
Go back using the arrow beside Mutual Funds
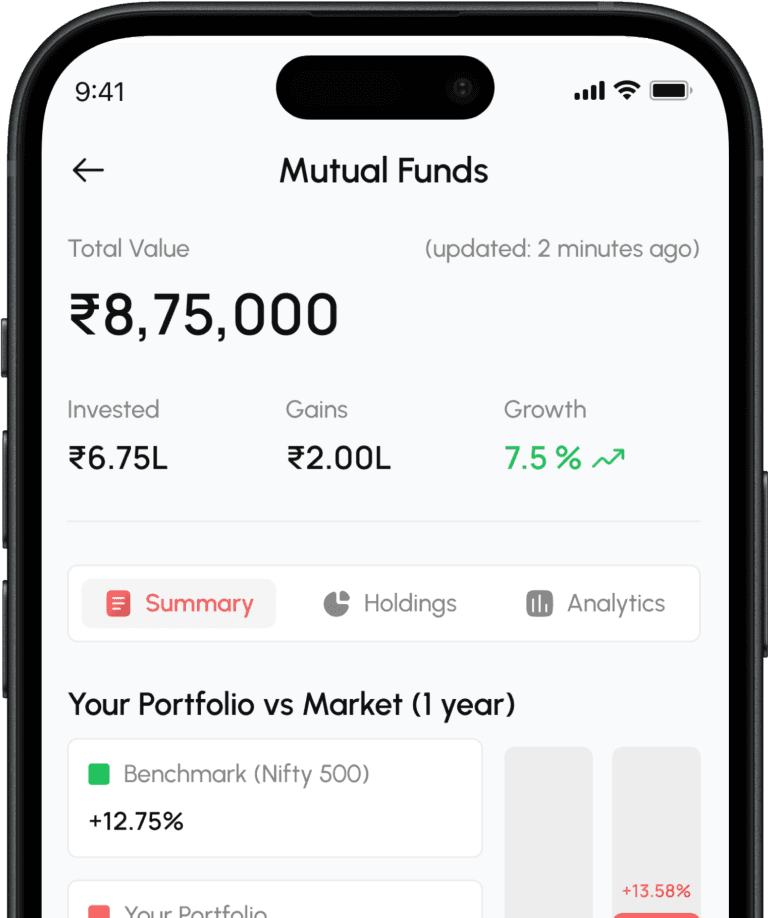pos(88,171)
